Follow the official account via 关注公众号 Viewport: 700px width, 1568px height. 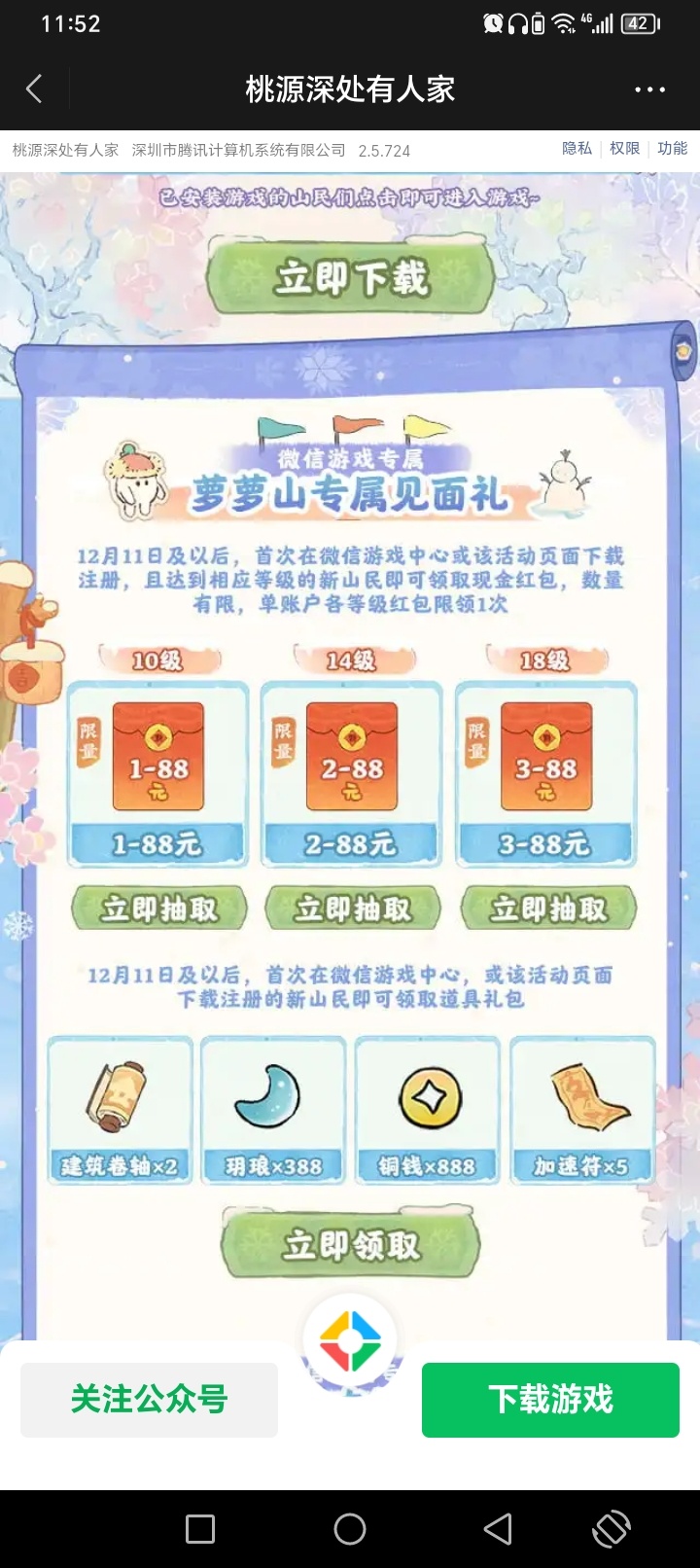coord(149,1400)
